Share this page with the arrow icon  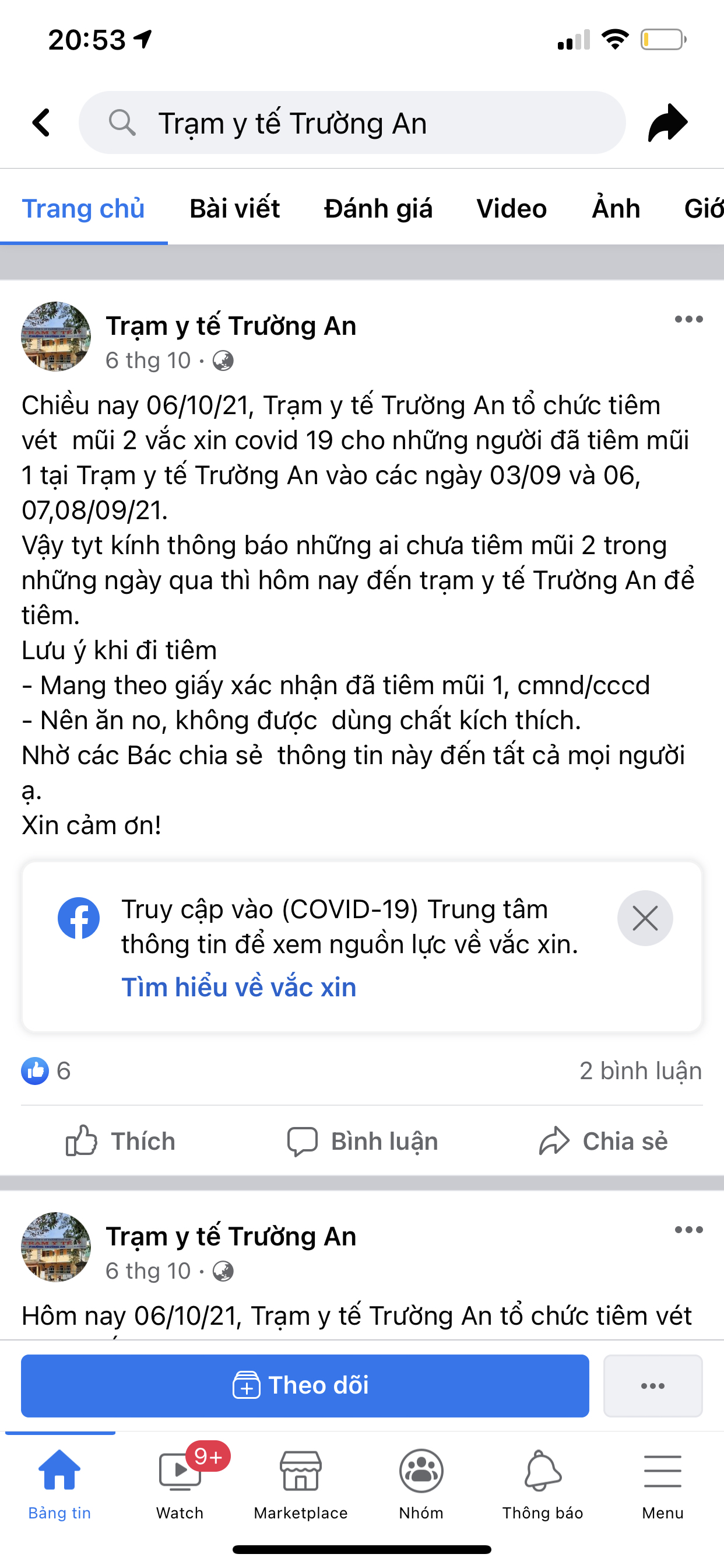pos(667,123)
